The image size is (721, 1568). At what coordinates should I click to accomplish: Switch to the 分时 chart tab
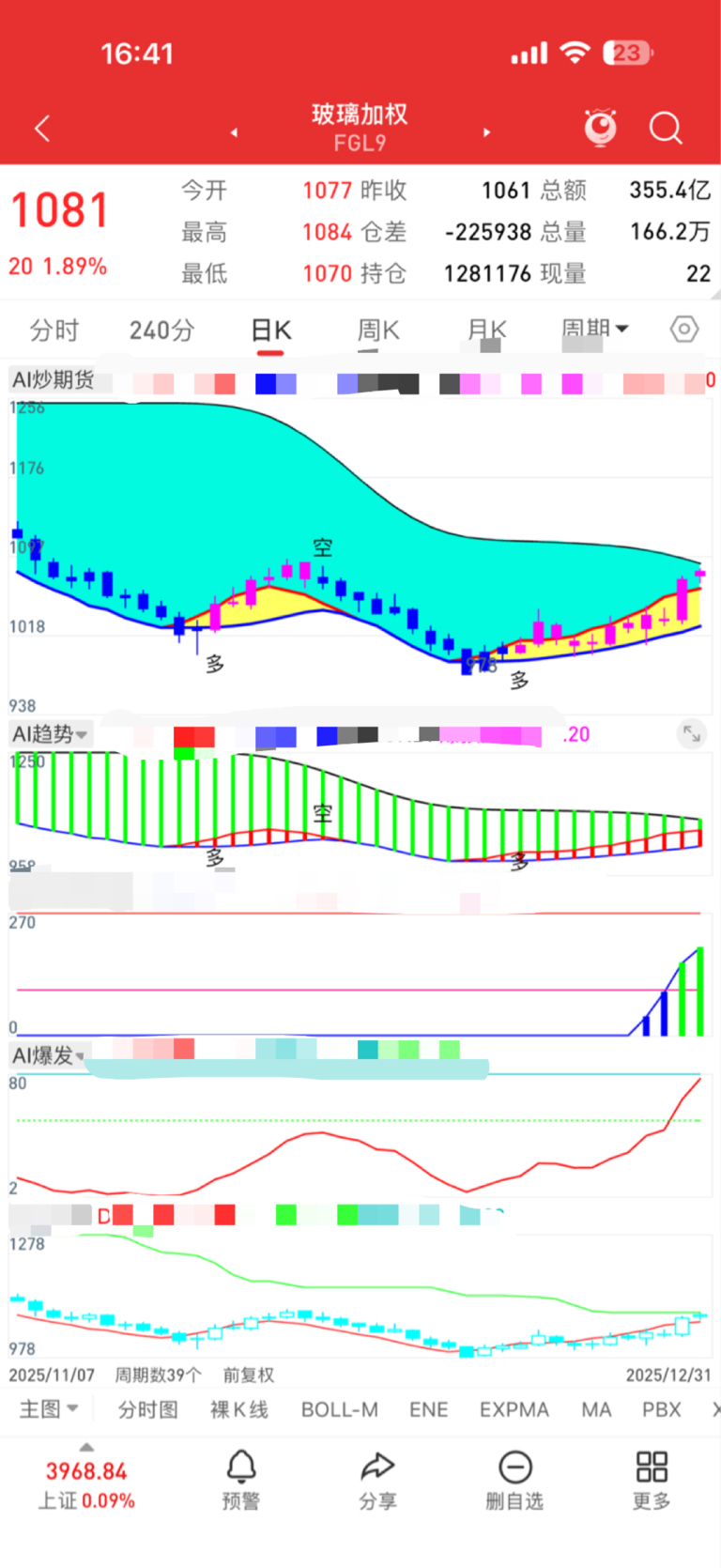pos(54,331)
